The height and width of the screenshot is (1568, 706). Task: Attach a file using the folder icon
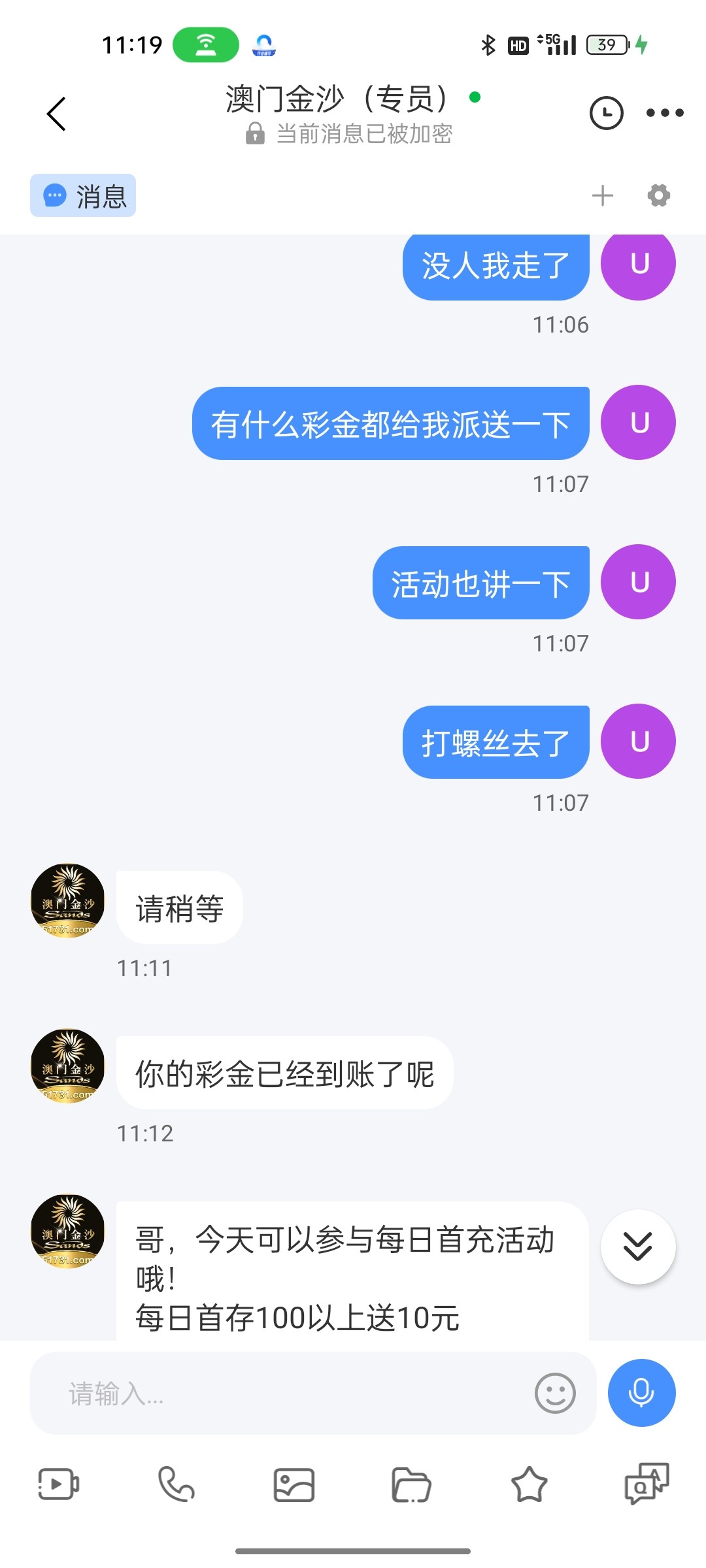411,1485
